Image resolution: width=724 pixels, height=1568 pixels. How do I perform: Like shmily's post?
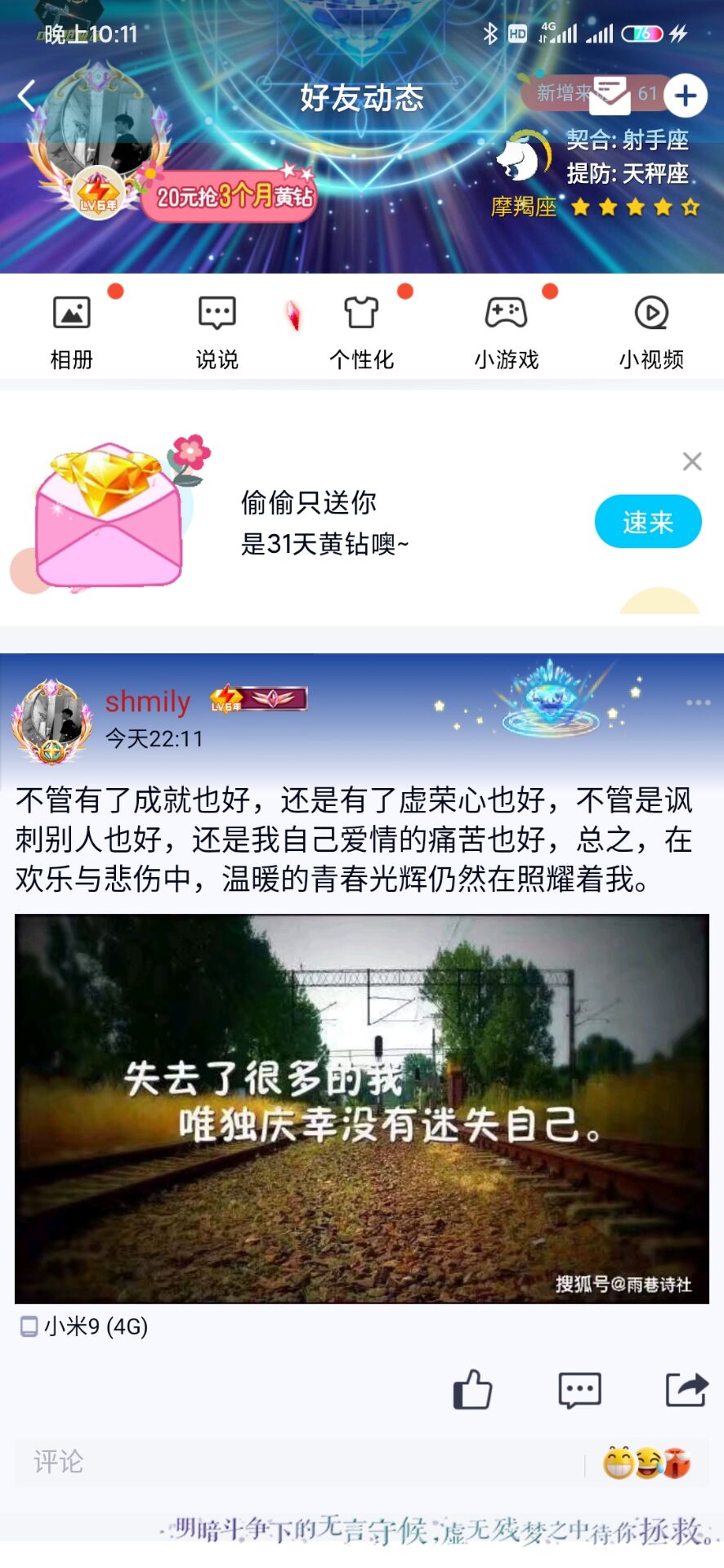click(472, 1389)
